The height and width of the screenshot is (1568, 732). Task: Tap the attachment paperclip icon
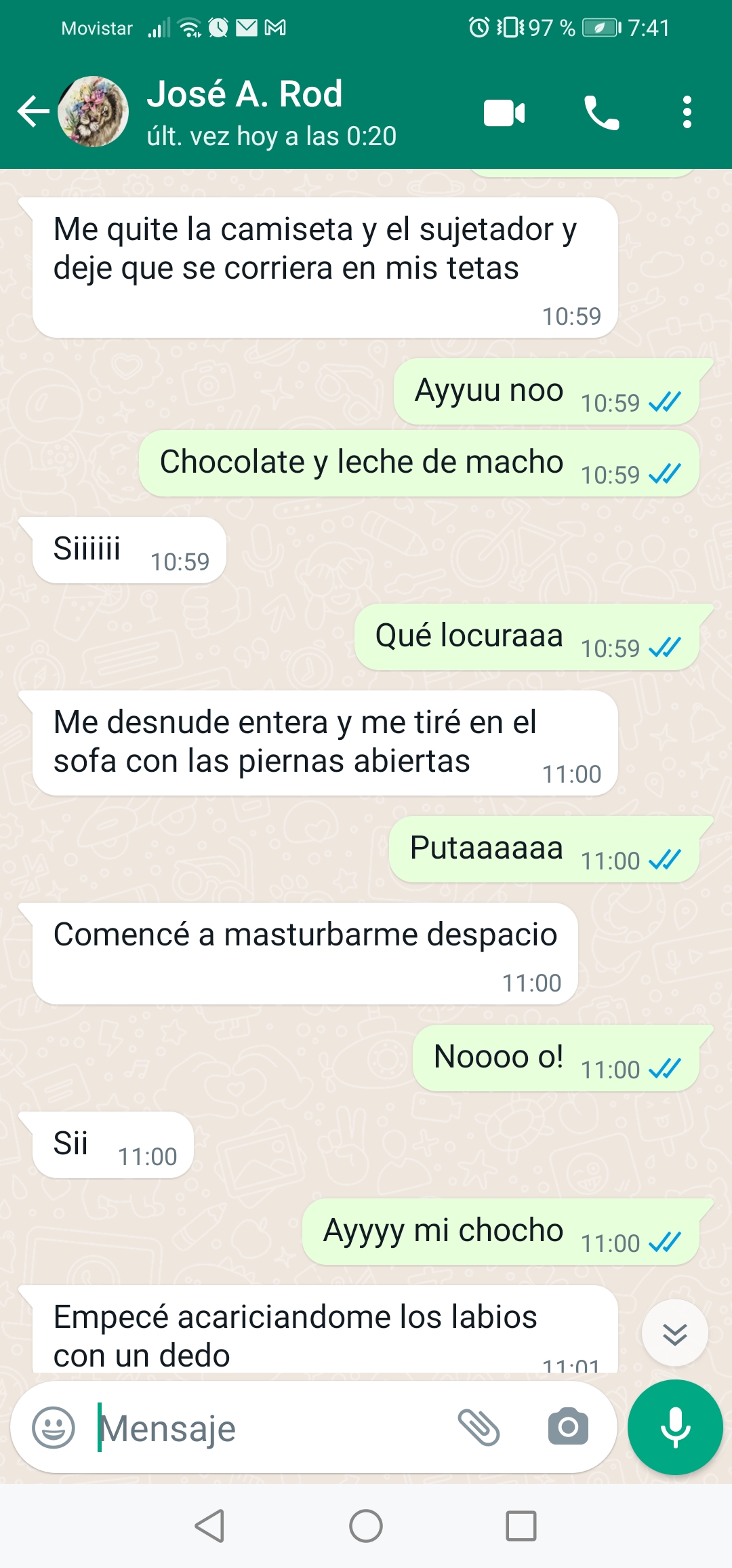(x=479, y=1427)
